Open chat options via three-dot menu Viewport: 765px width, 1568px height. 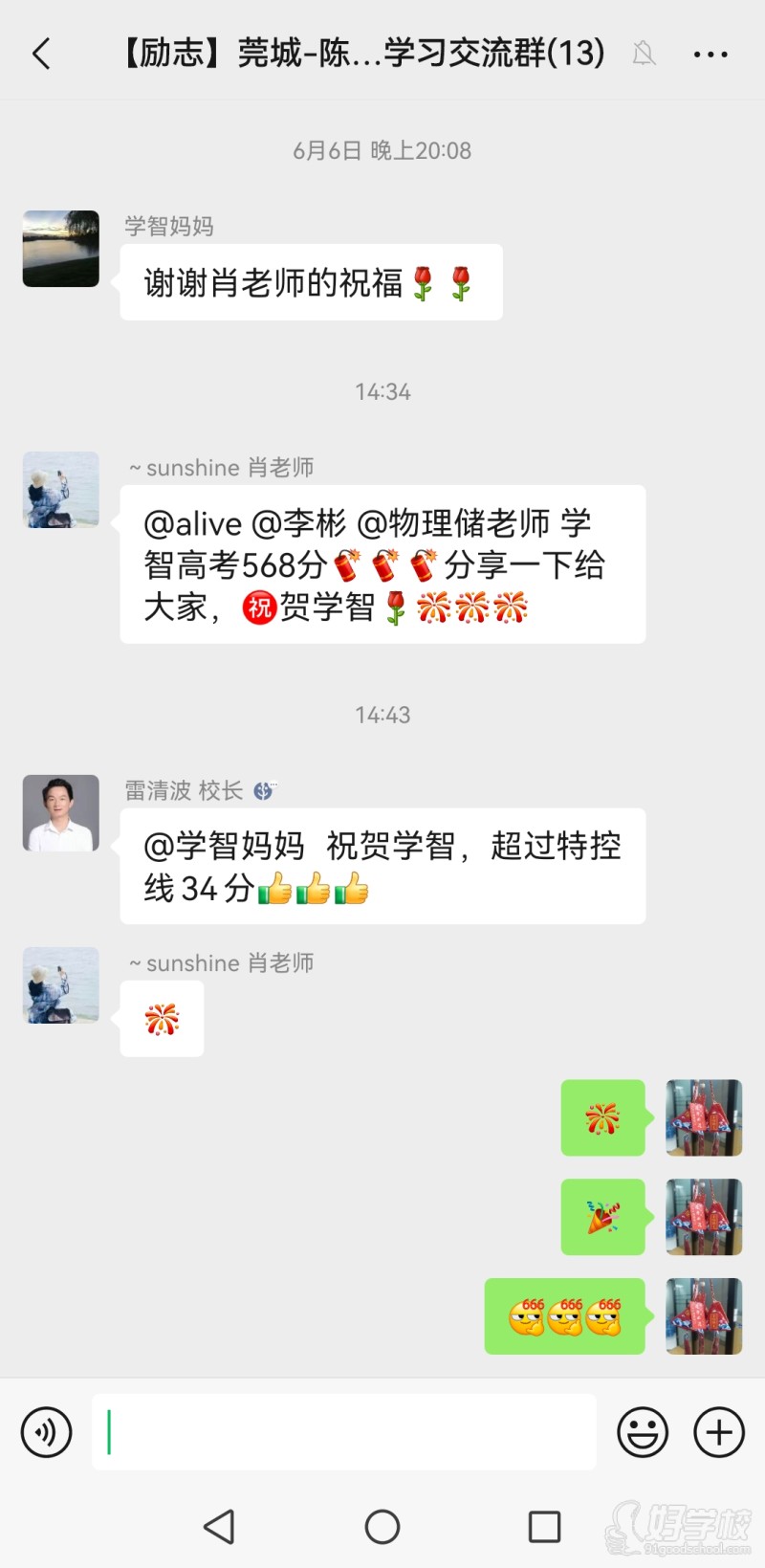[x=710, y=54]
